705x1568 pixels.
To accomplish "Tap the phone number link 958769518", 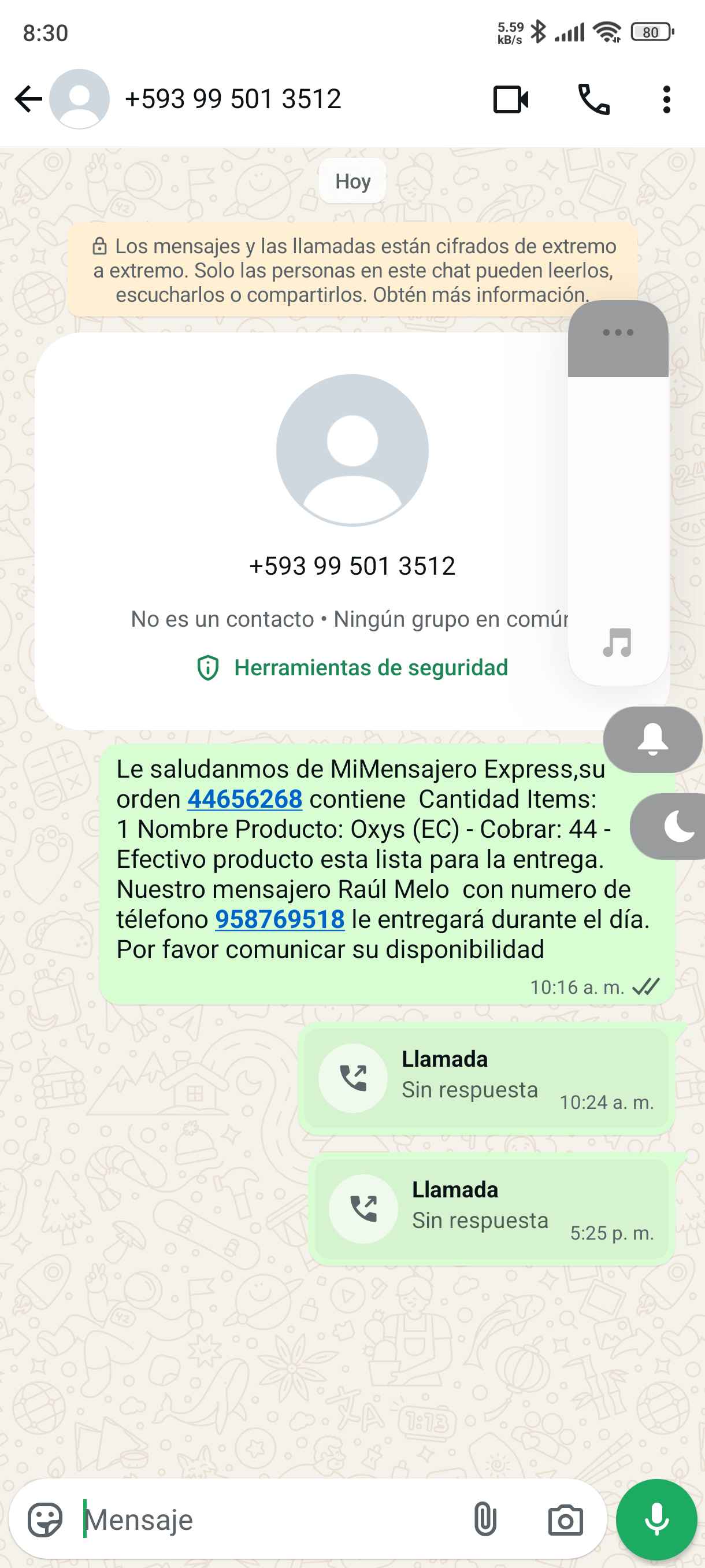I will [x=280, y=919].
